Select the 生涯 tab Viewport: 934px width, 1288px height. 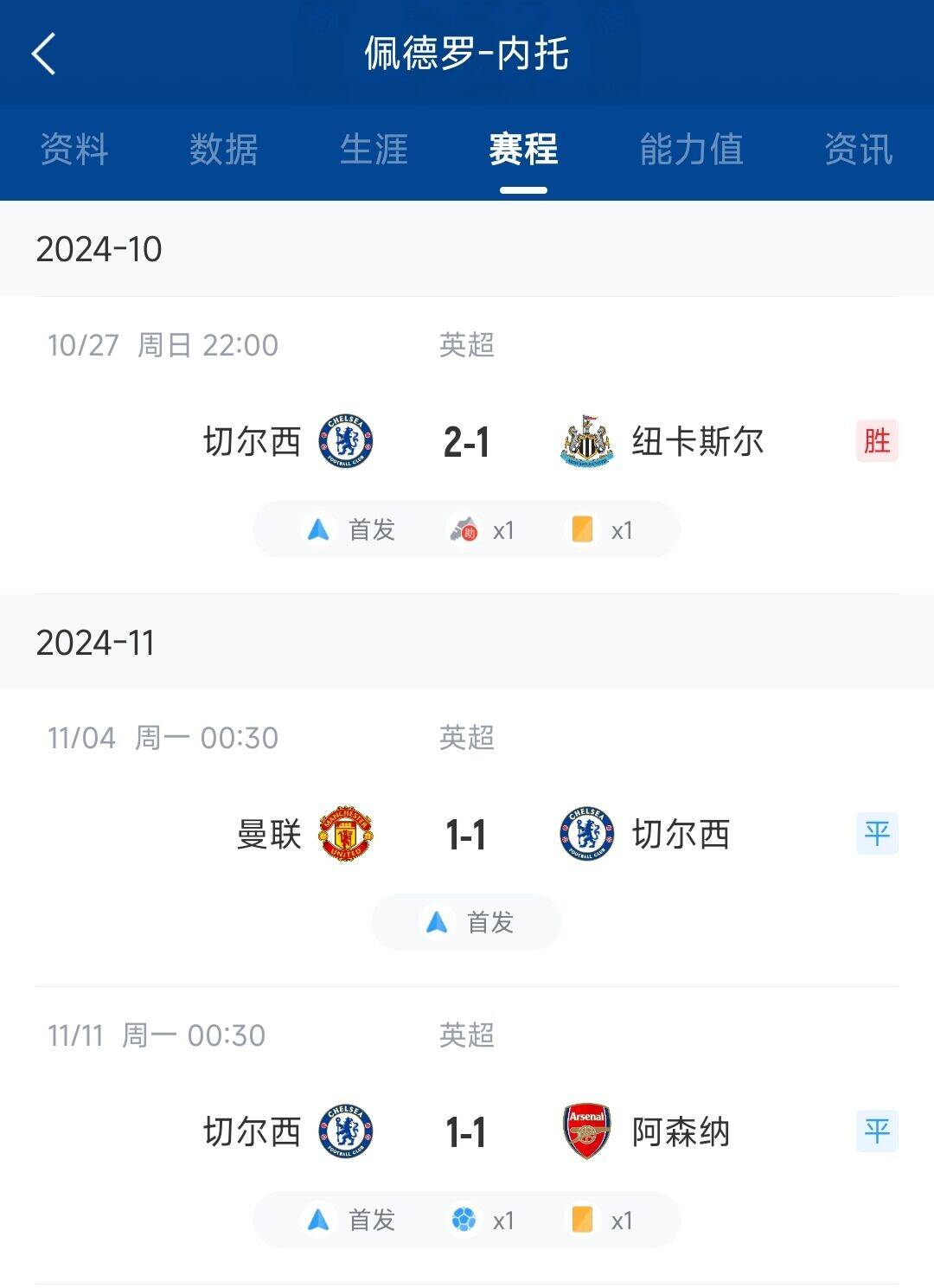click(x=374, y=150)
